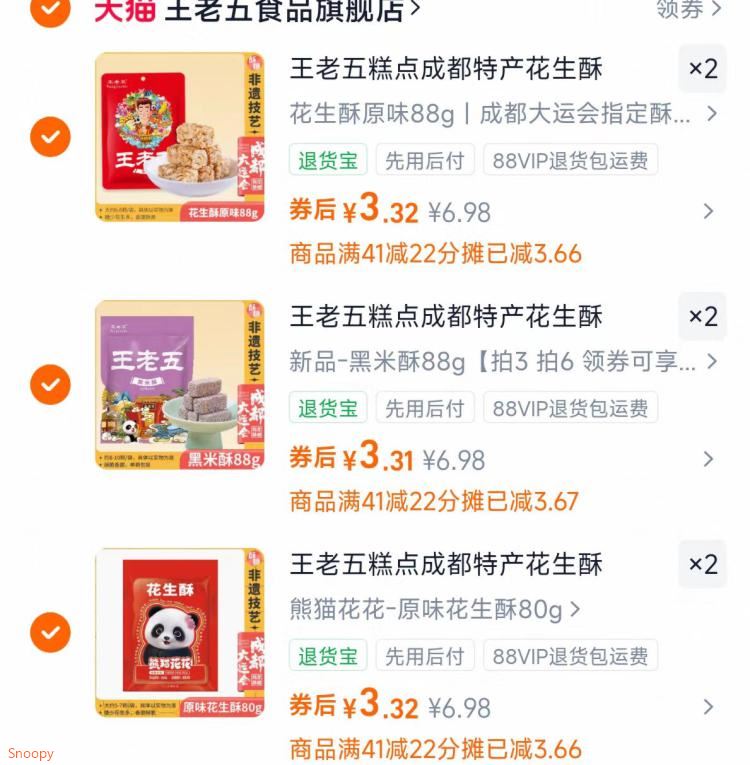
Task: Deselect the 花生酥原味88g item
Action: (x=50, y=136)
